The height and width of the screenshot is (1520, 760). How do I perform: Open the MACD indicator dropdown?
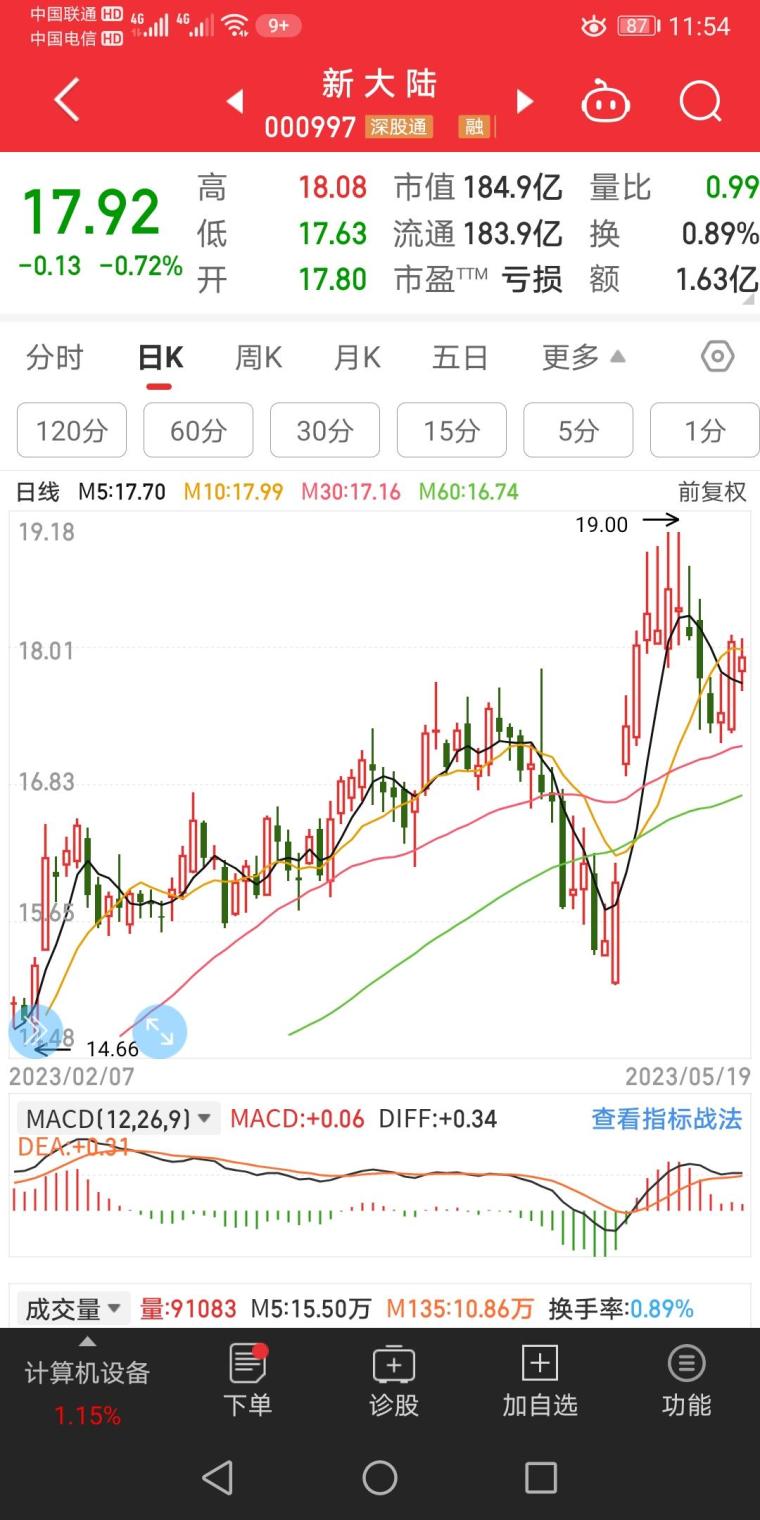tap(118, 1119)
